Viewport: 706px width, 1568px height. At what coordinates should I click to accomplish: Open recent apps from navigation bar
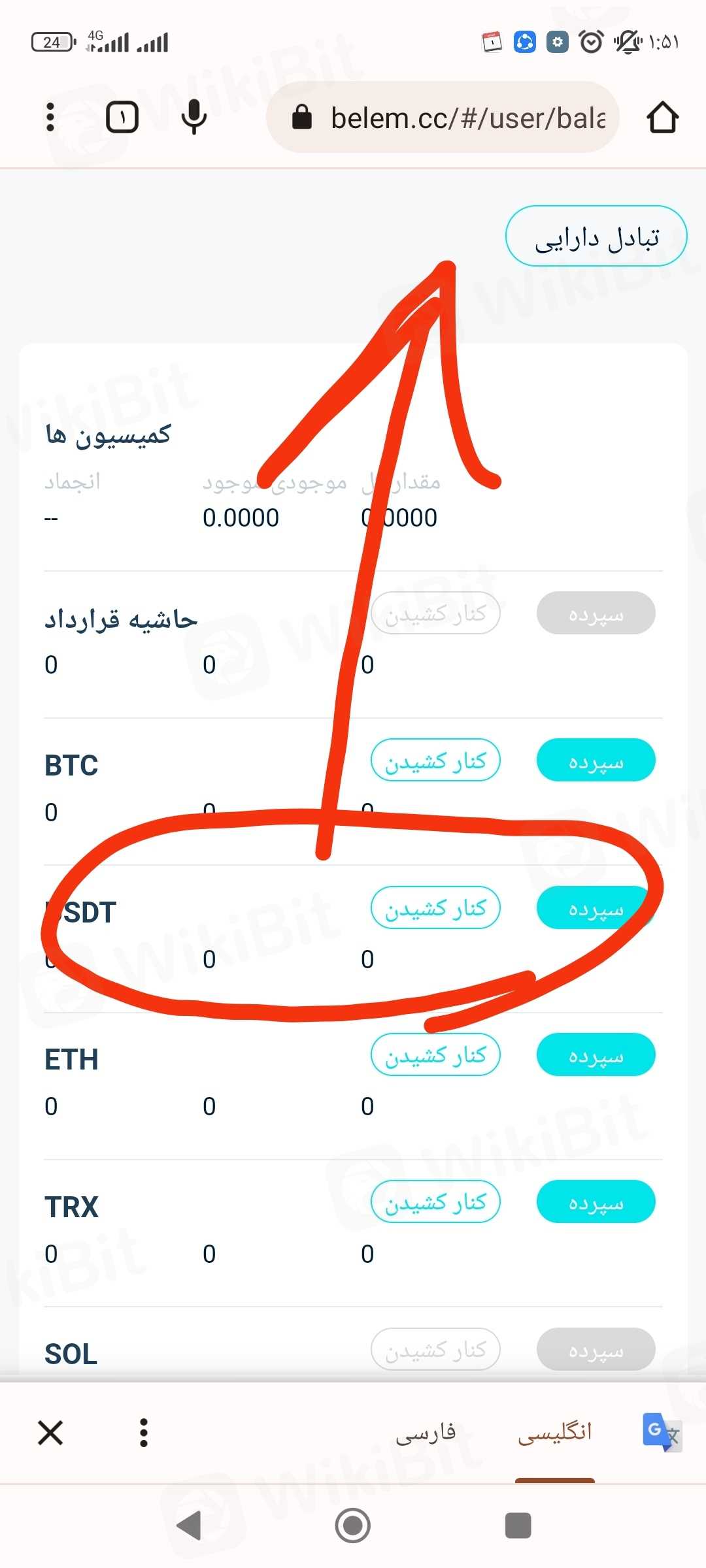tap(518, 1526)
